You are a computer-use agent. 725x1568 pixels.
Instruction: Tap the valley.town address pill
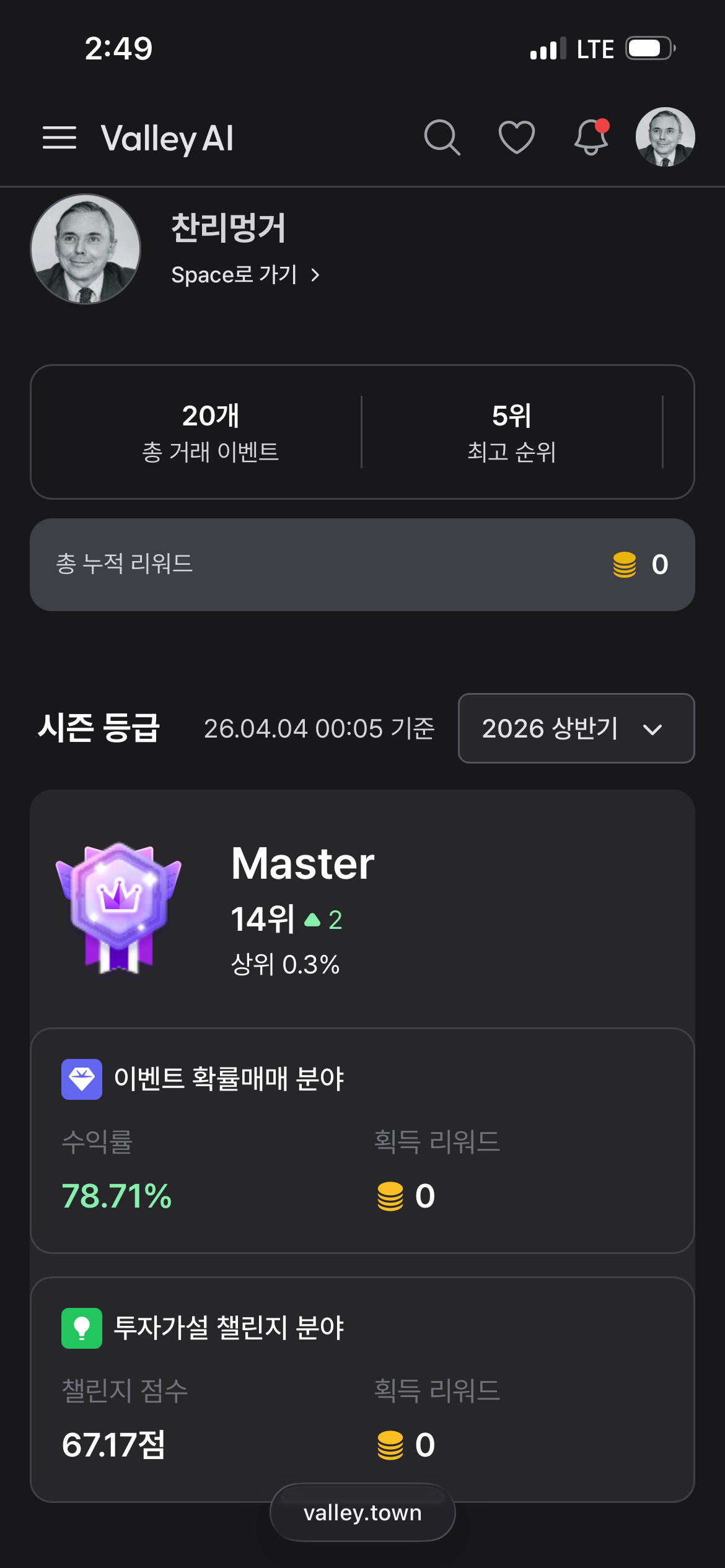(362, 1513)
